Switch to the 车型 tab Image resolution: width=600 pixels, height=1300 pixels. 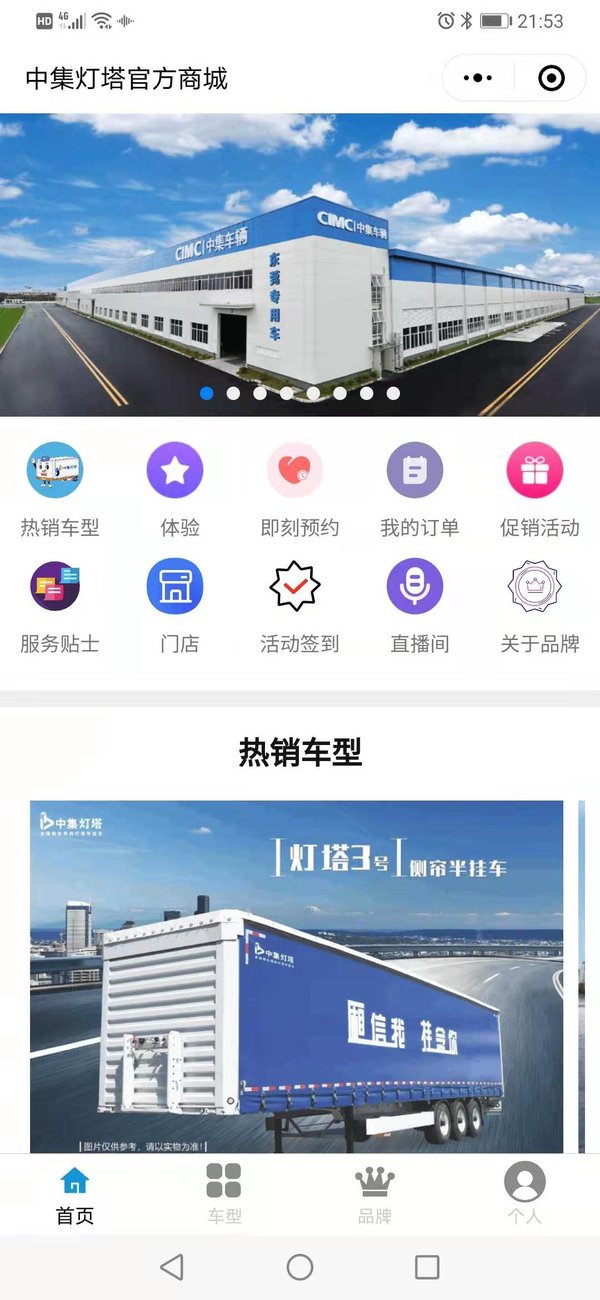coord(225,1193)
